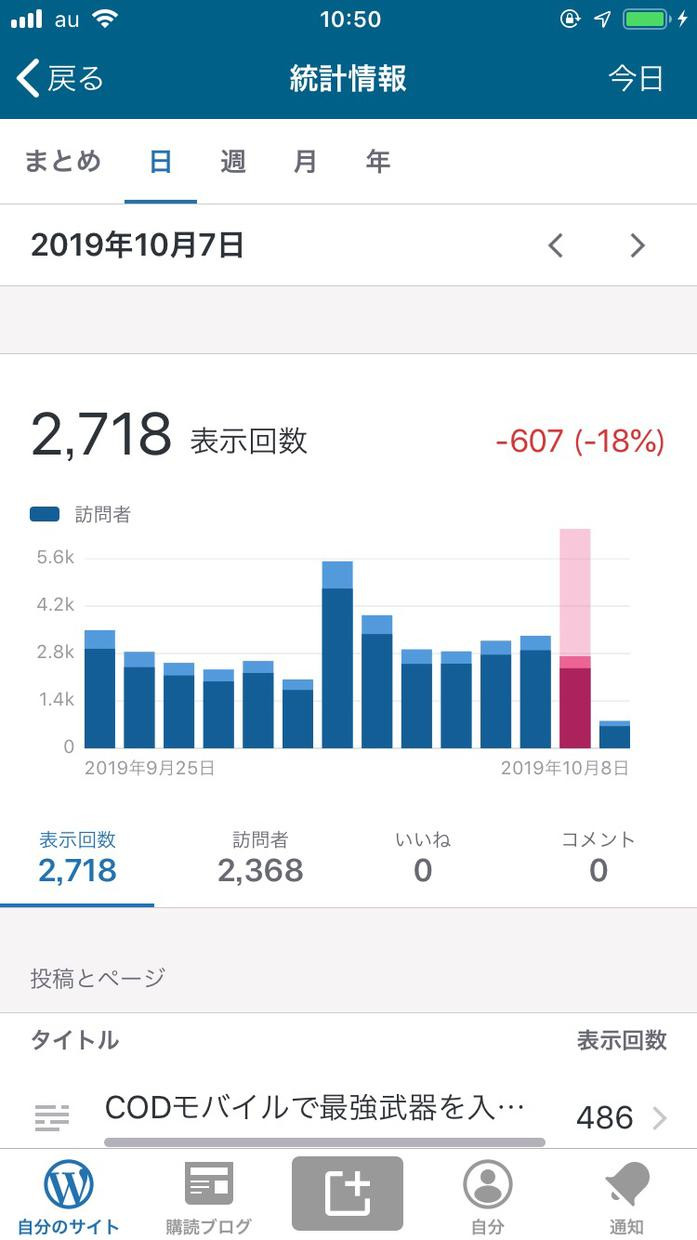Go back using the 戻る button

60,78
